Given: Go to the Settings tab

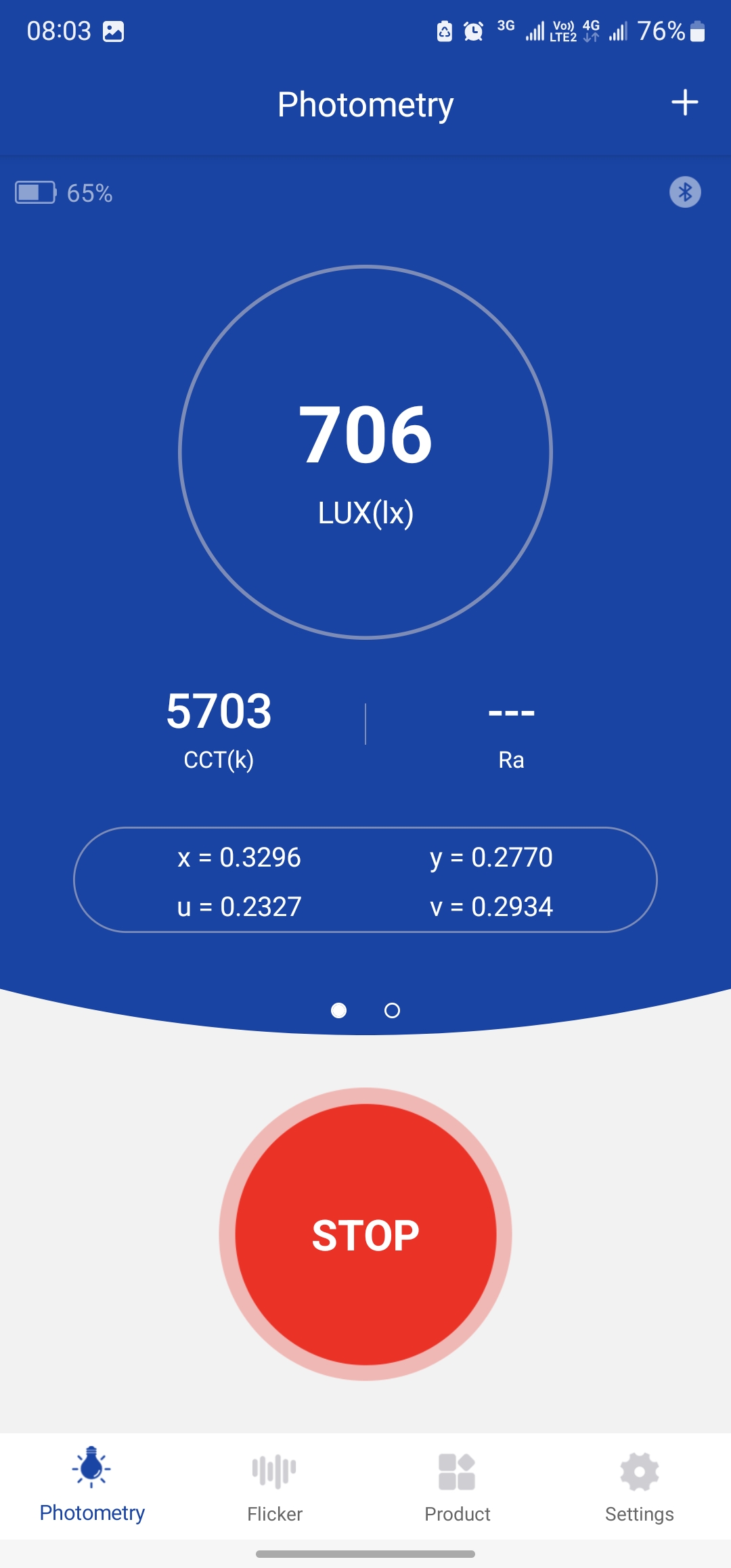Looking at the screenshot, I should point(639,1486).
